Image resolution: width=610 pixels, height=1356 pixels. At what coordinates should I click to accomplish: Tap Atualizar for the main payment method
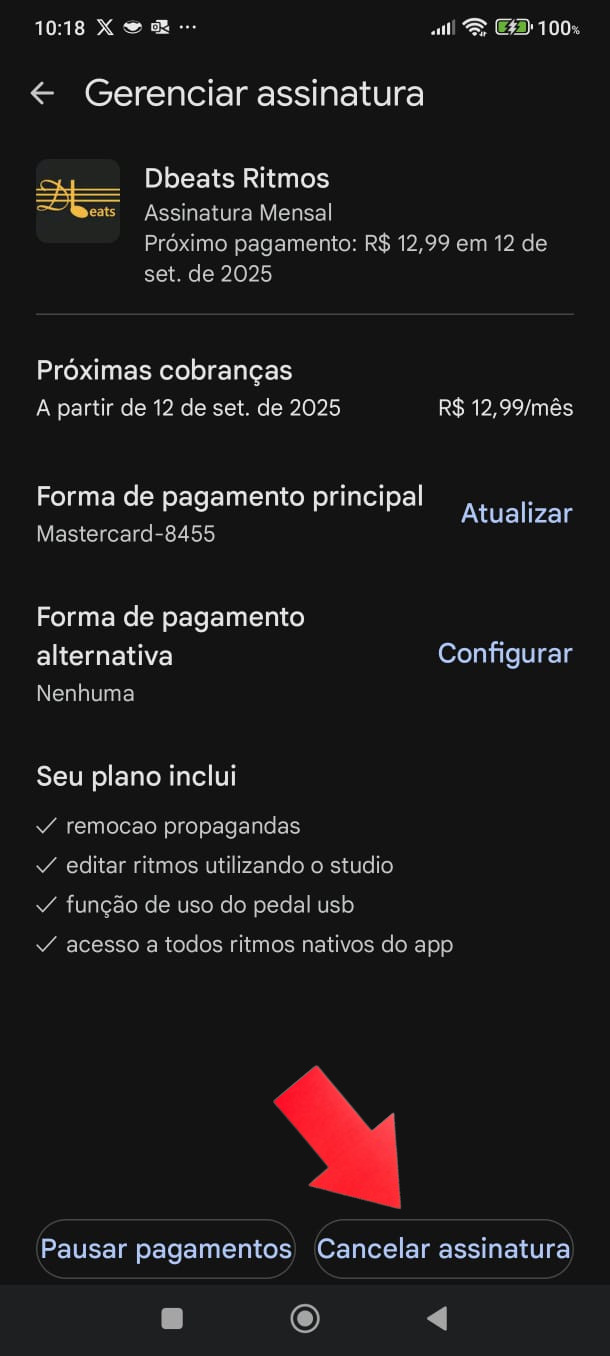[x=516, y=513]
